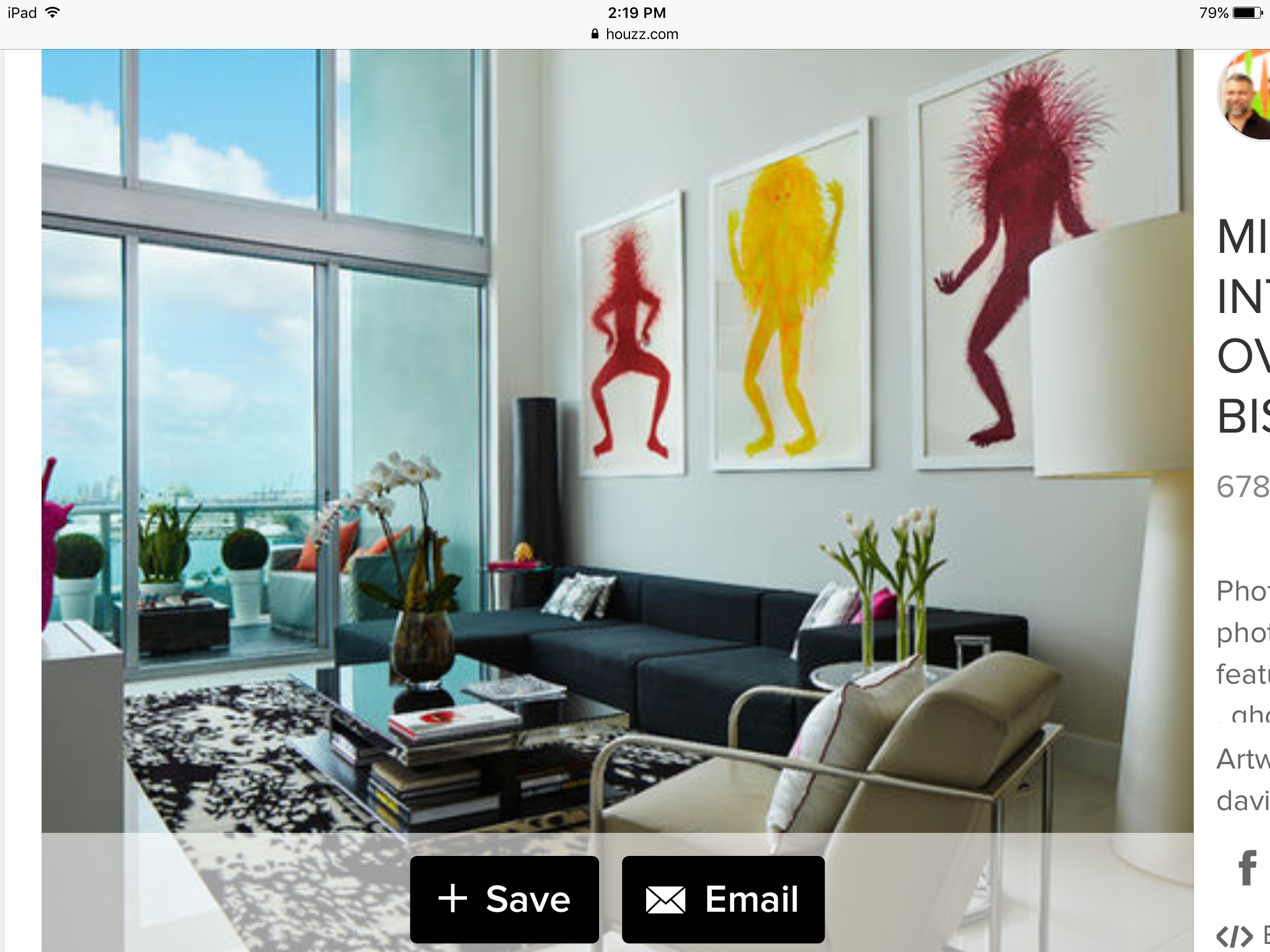Share the photo on Facebook

point(1248,868)
